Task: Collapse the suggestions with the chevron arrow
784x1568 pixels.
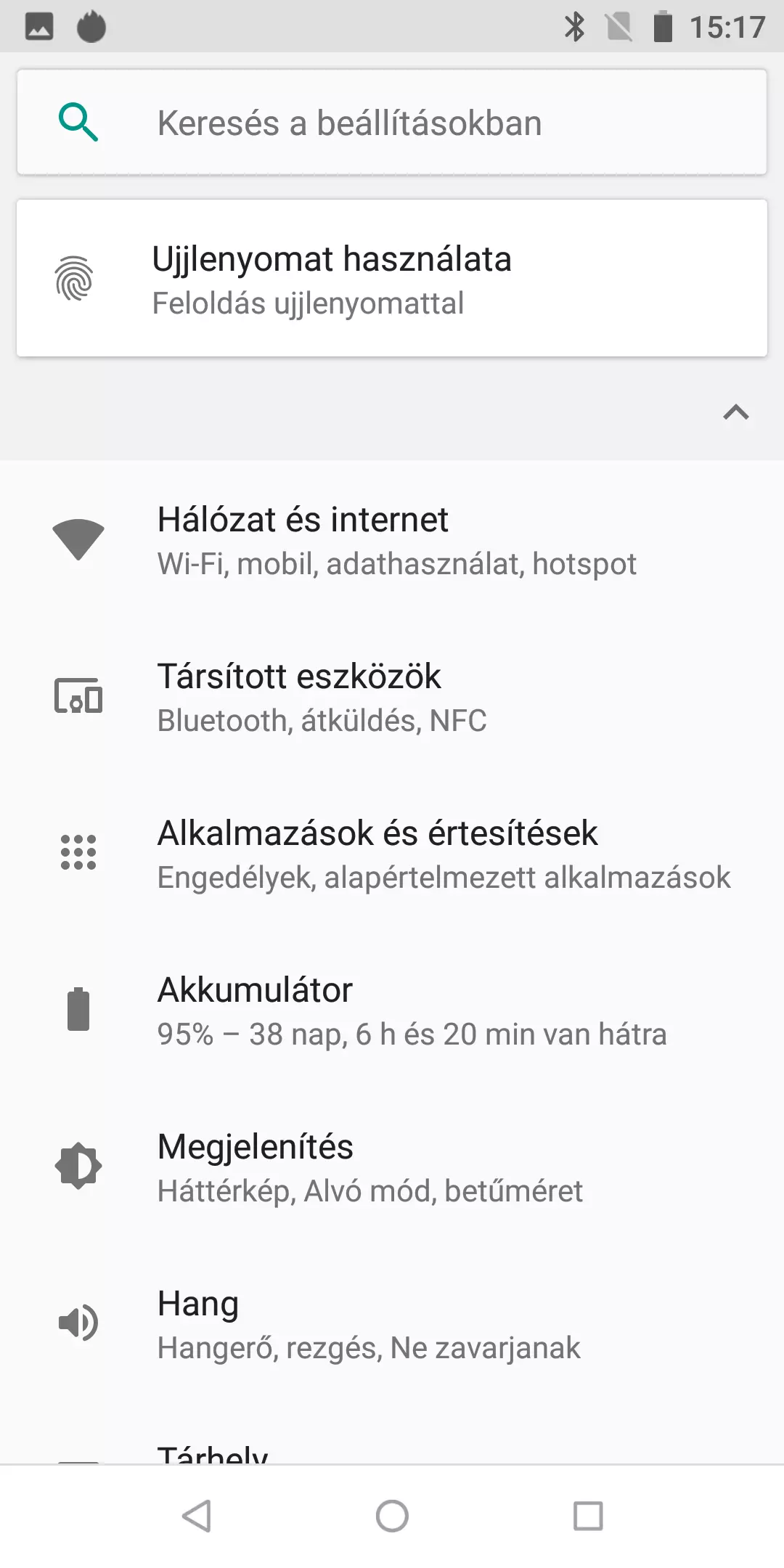Action: point(735,412)
